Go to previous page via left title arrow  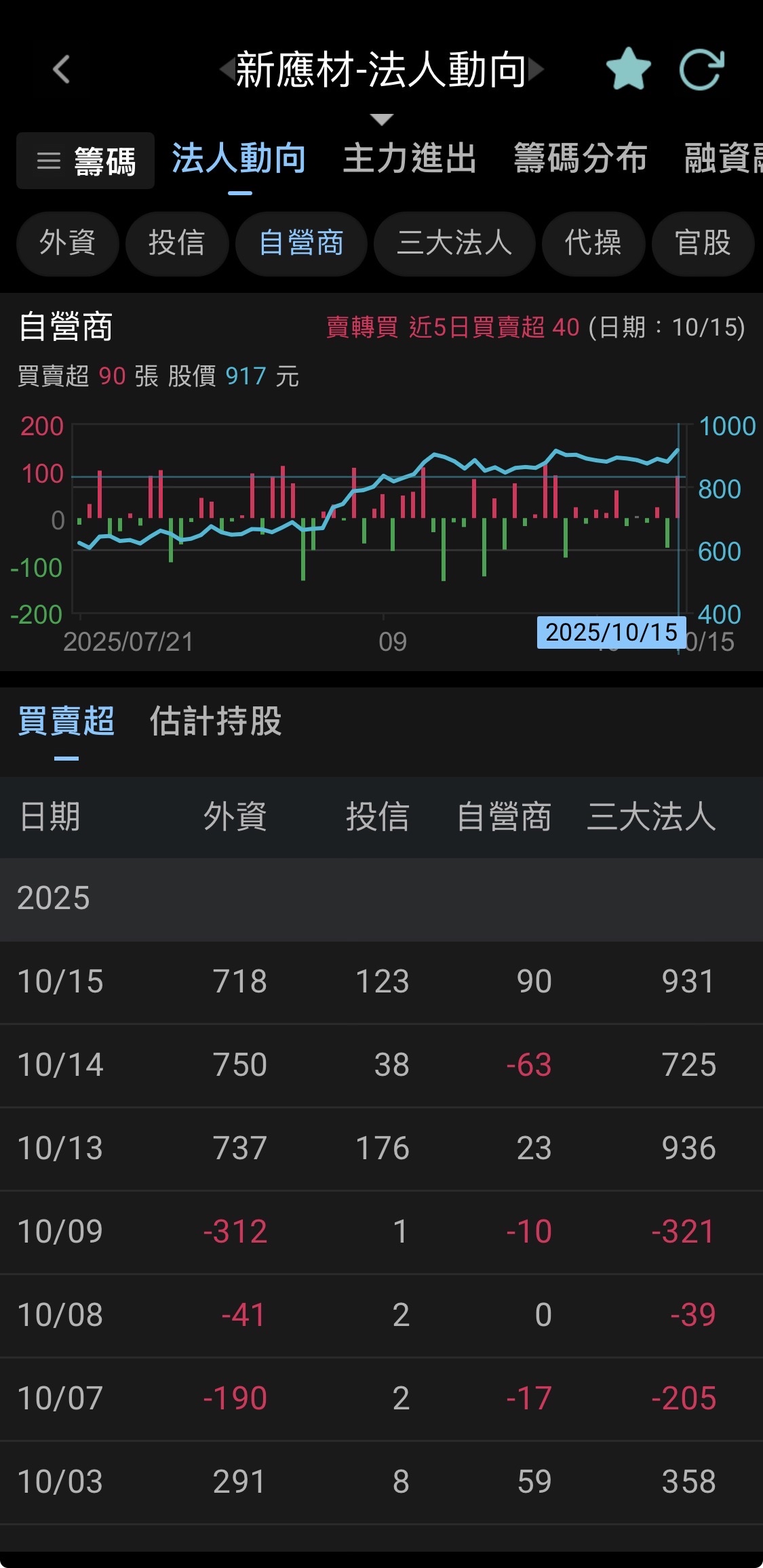click(227, 69)
